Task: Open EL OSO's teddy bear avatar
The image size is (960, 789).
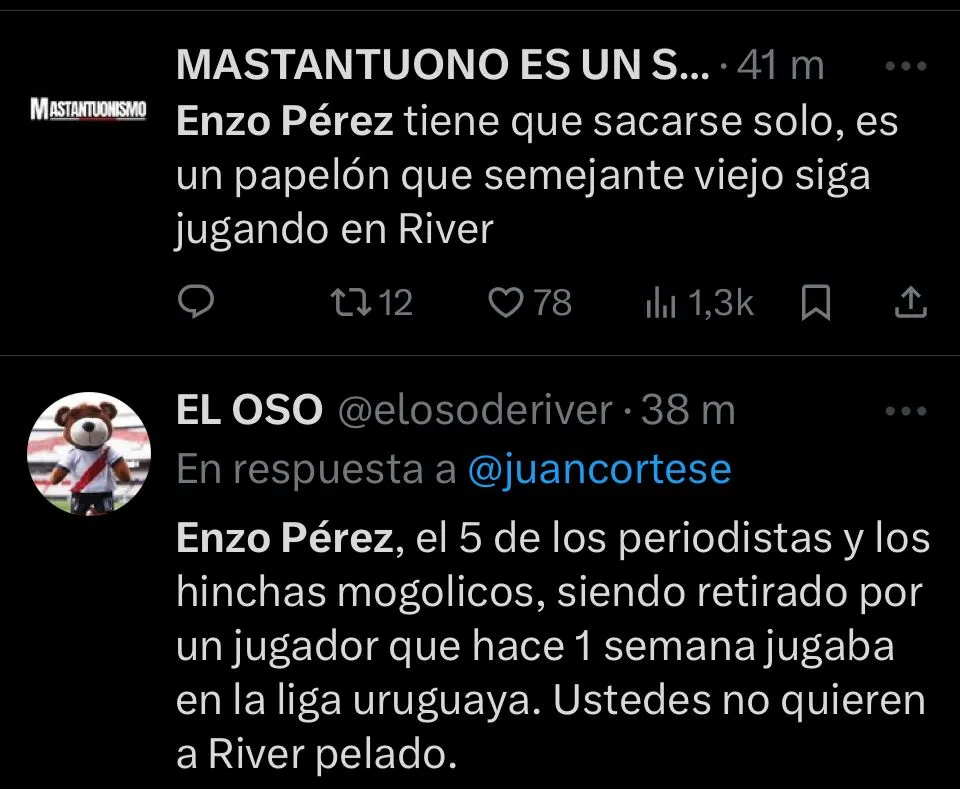Action: [x=88, y=454]
